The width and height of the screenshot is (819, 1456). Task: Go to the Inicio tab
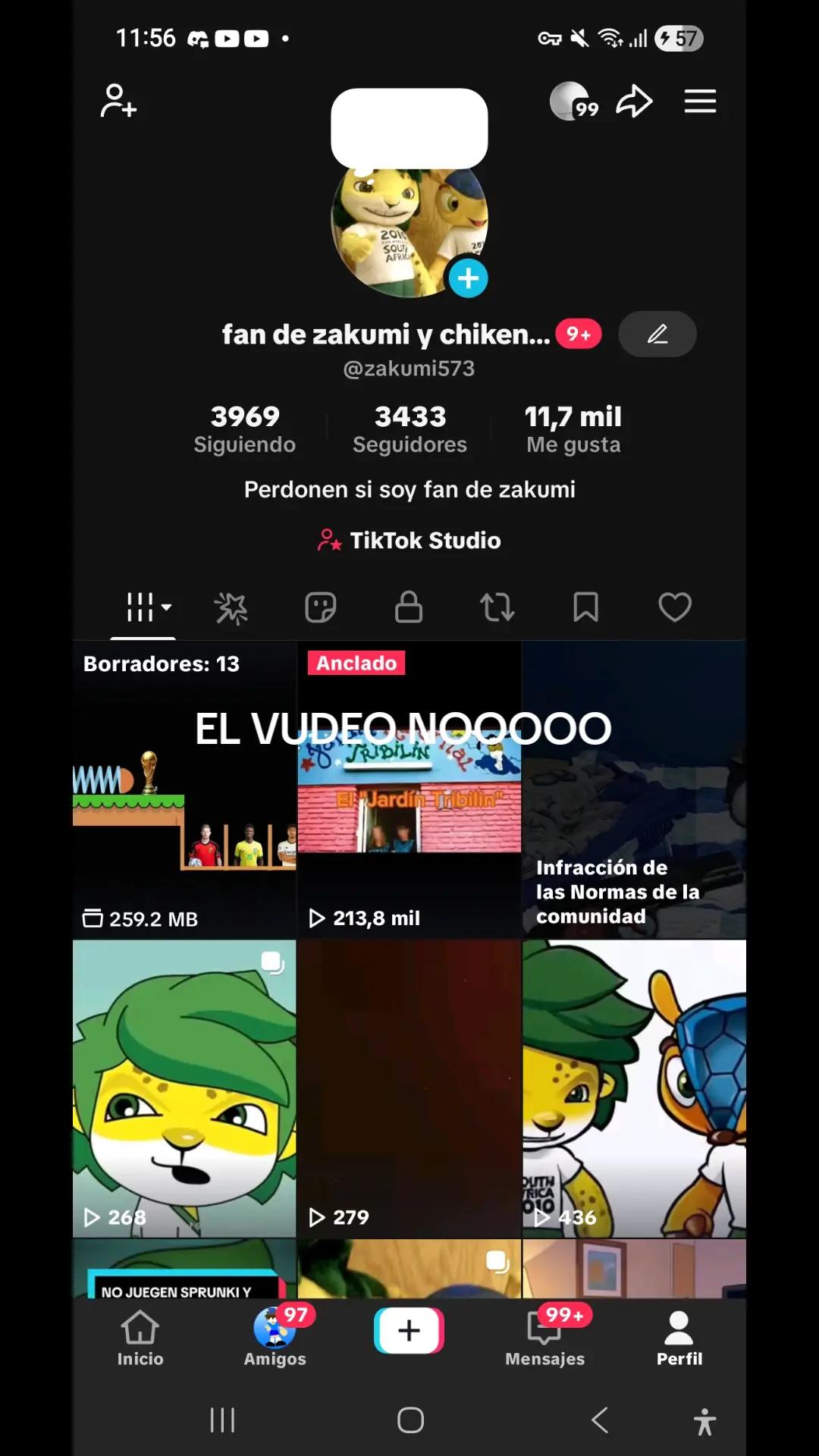pos(140,1339)
